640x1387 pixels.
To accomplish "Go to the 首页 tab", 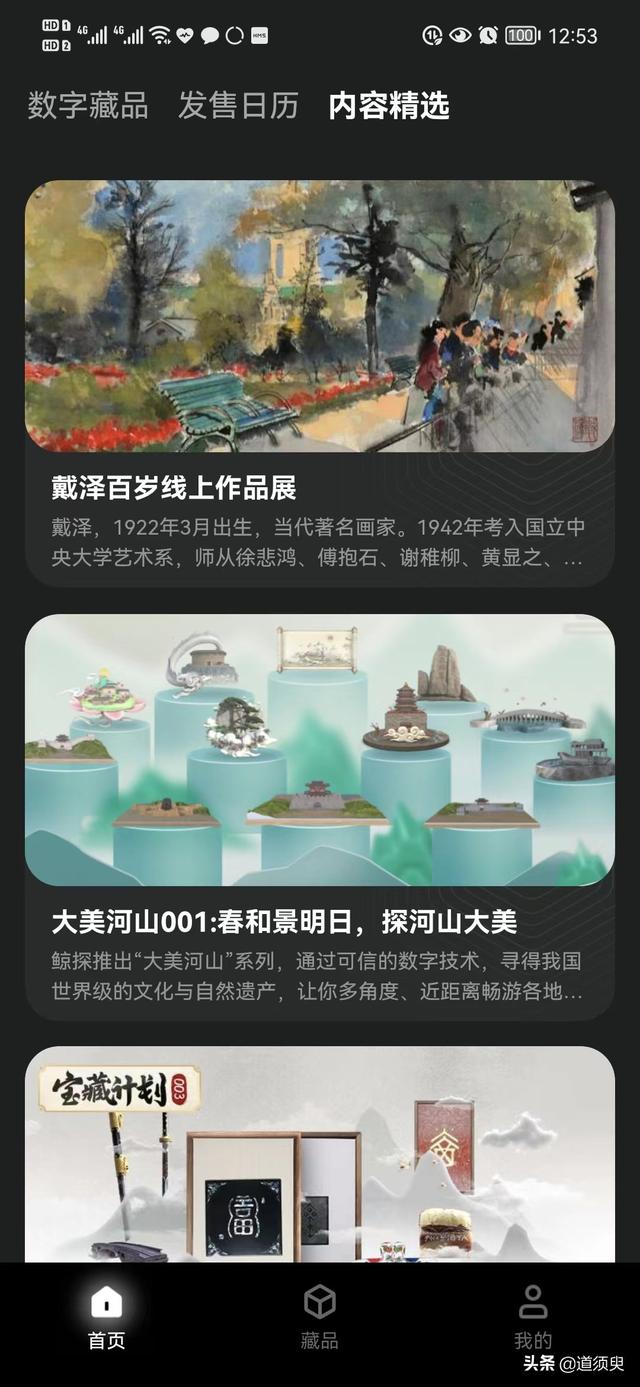I will 106,1318.
